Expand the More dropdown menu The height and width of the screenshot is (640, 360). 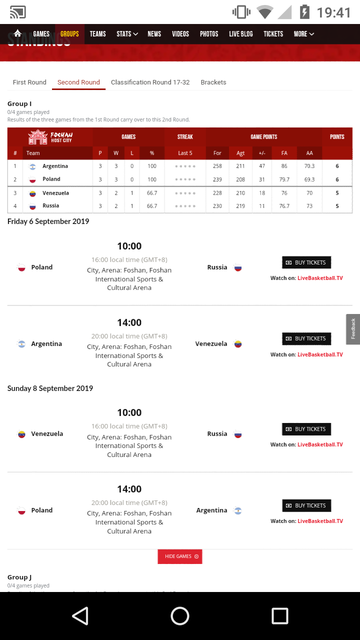click(x=304, y=34)
